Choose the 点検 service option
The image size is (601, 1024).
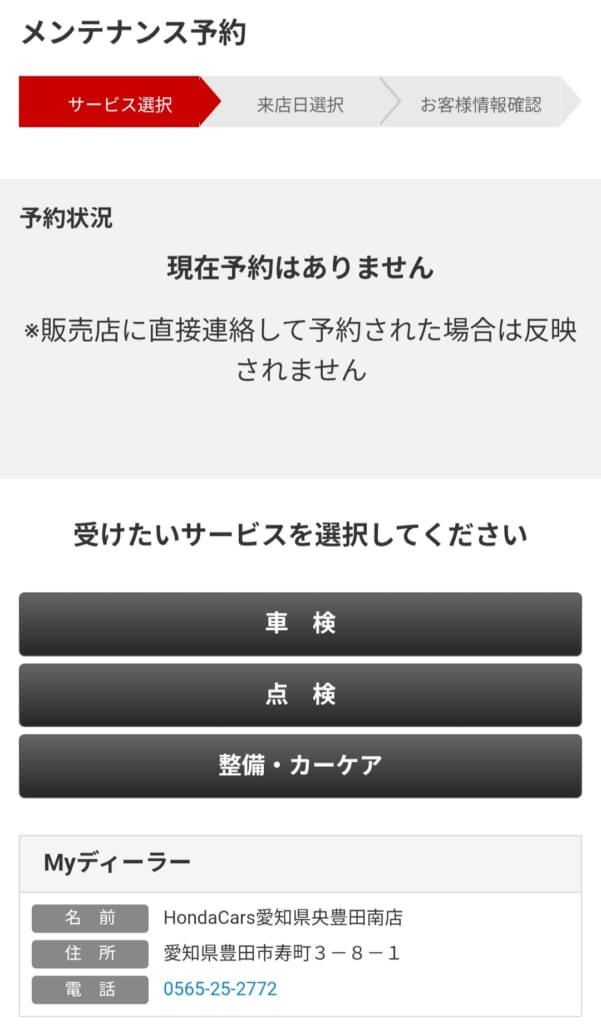(300, 695)
